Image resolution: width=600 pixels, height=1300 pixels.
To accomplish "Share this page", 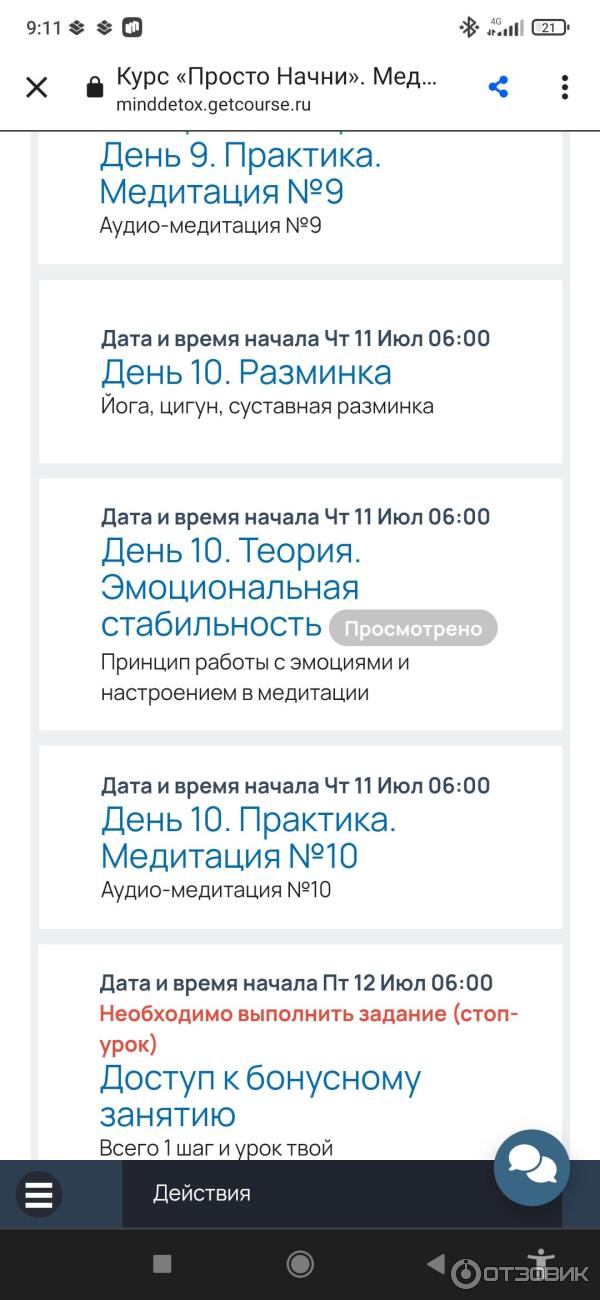I will point(498,87).
